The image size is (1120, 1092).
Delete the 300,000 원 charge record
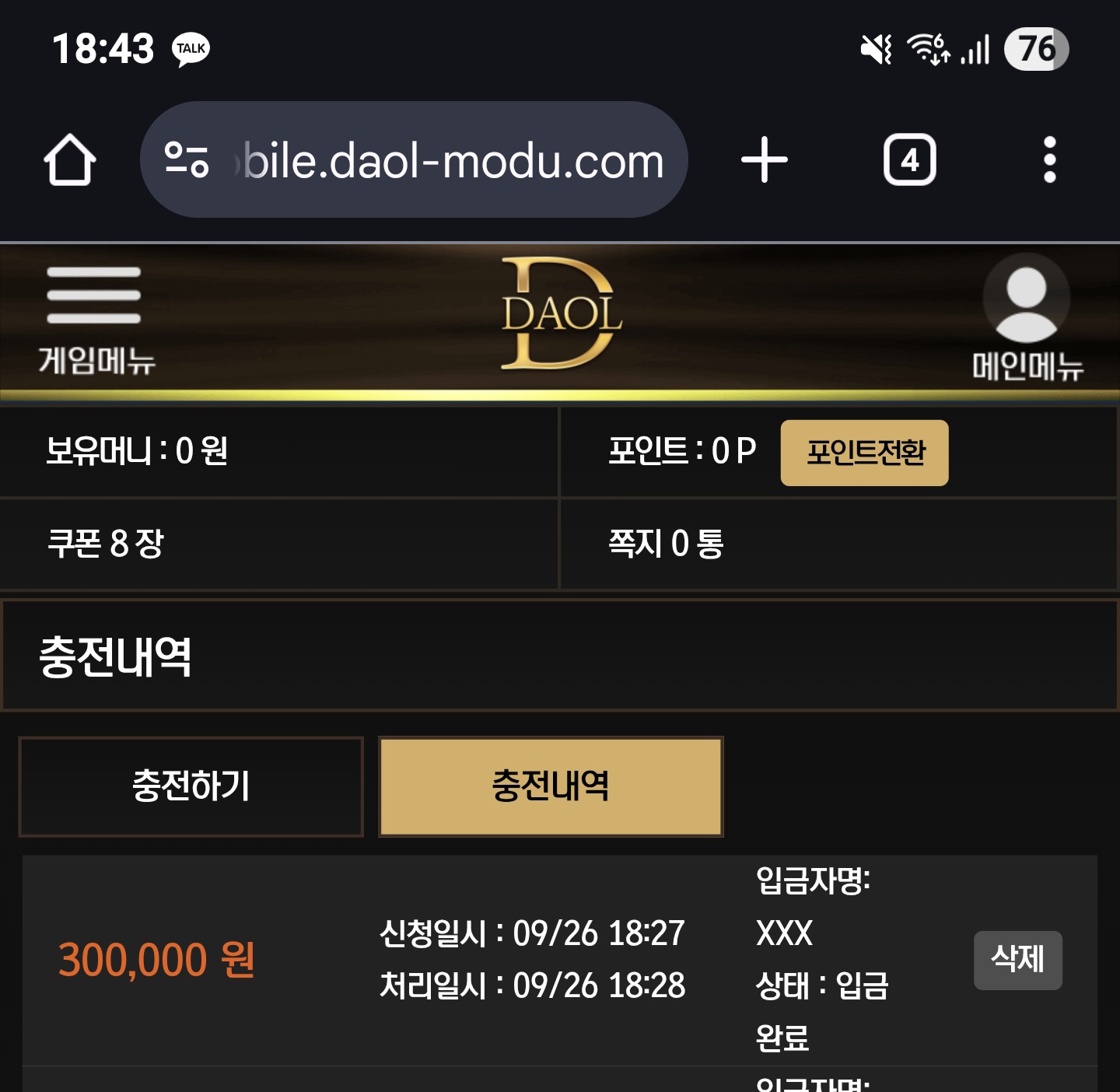pos(1017,960)
